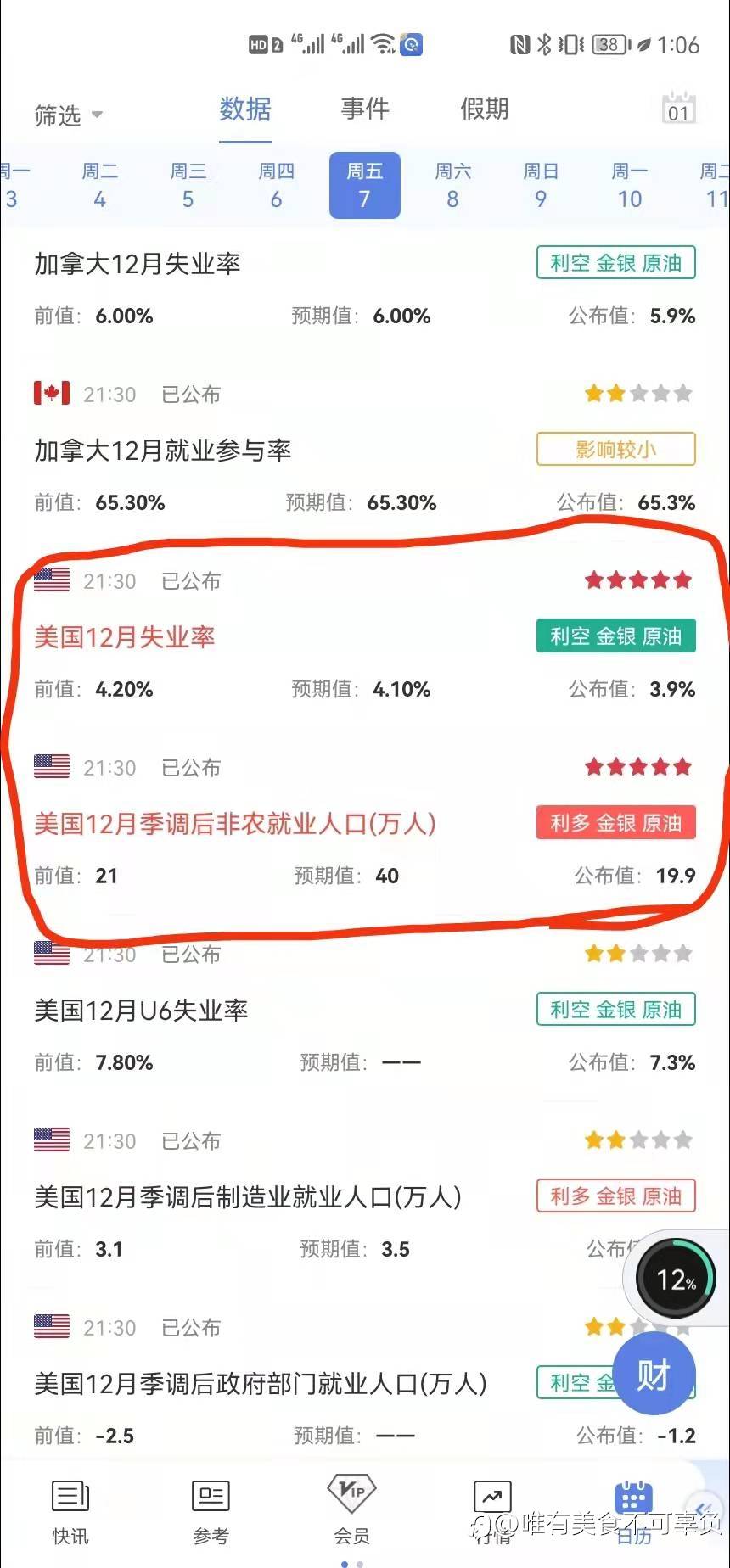Select 周四 6 in date strip
Screen dimensions: 730x1568
pos(276,185)
